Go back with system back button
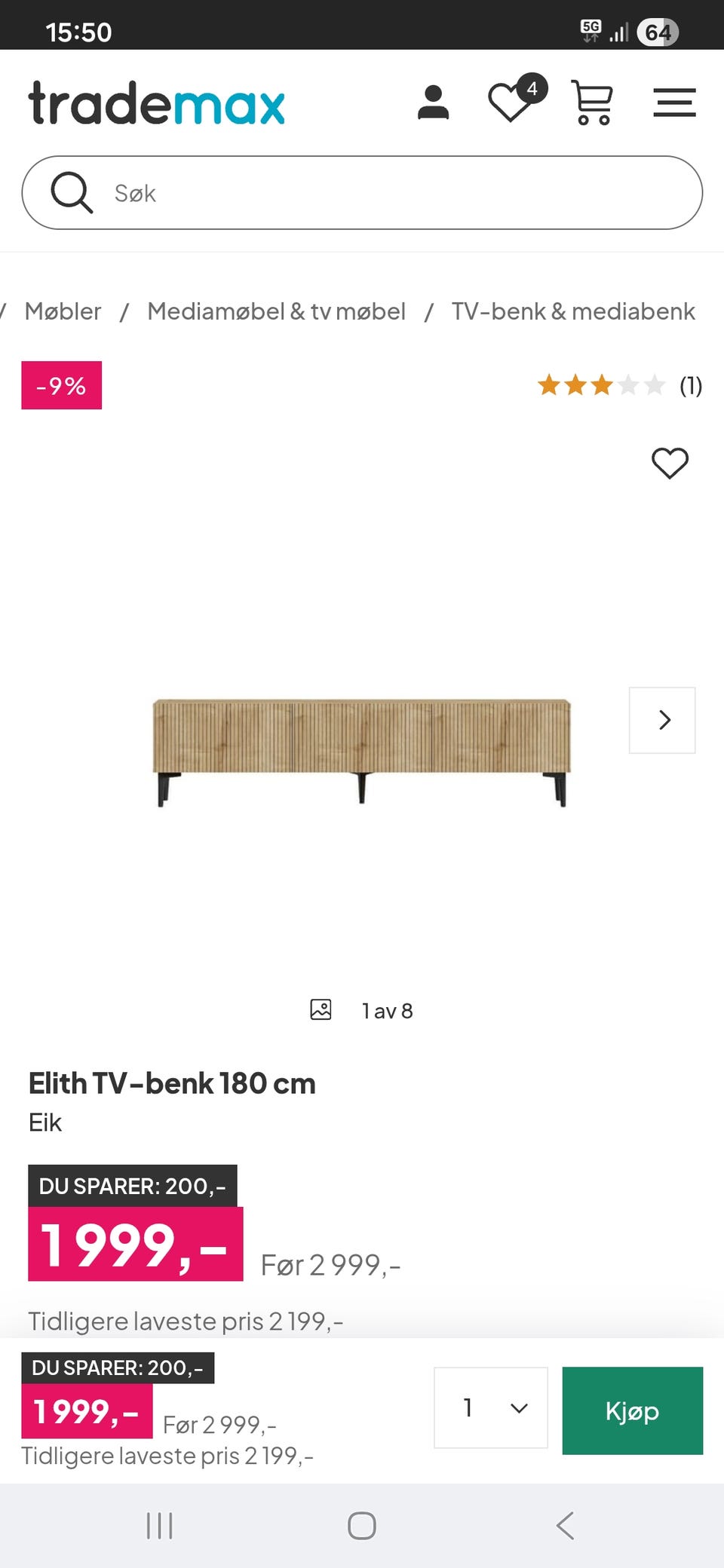724x1568 pixels. pos(565,1526)
